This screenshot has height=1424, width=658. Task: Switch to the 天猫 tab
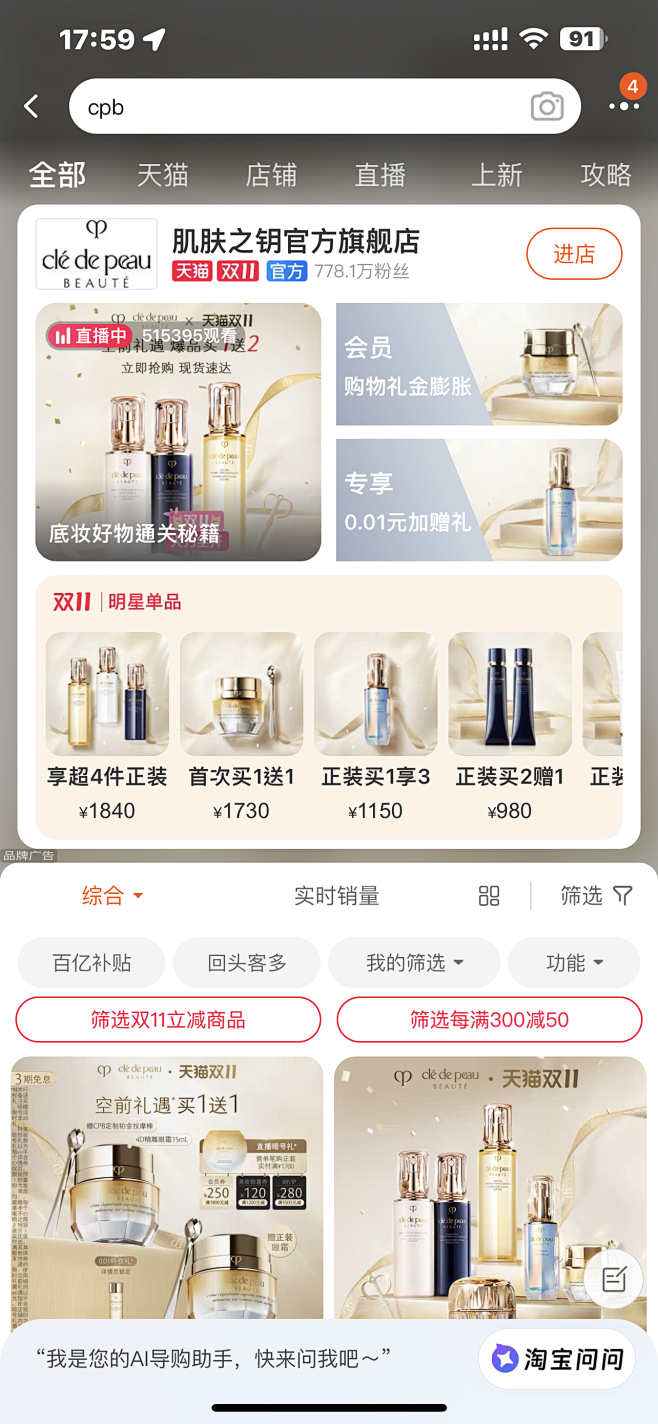(163, 175)
